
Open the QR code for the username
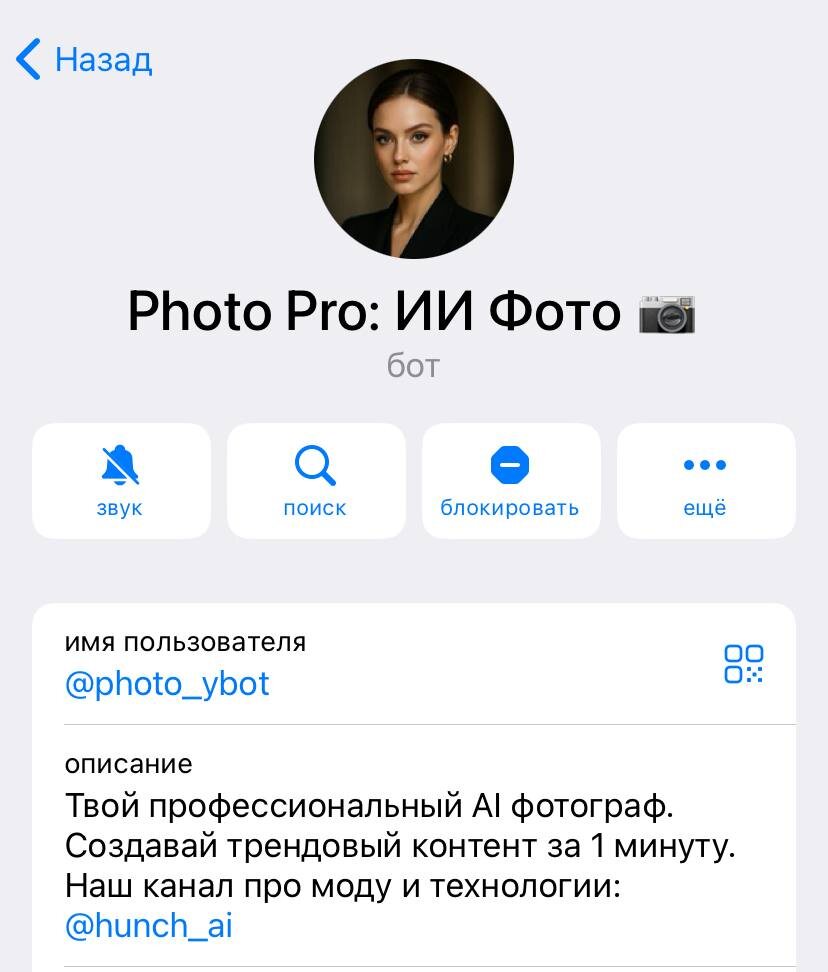tap(744, 664)
